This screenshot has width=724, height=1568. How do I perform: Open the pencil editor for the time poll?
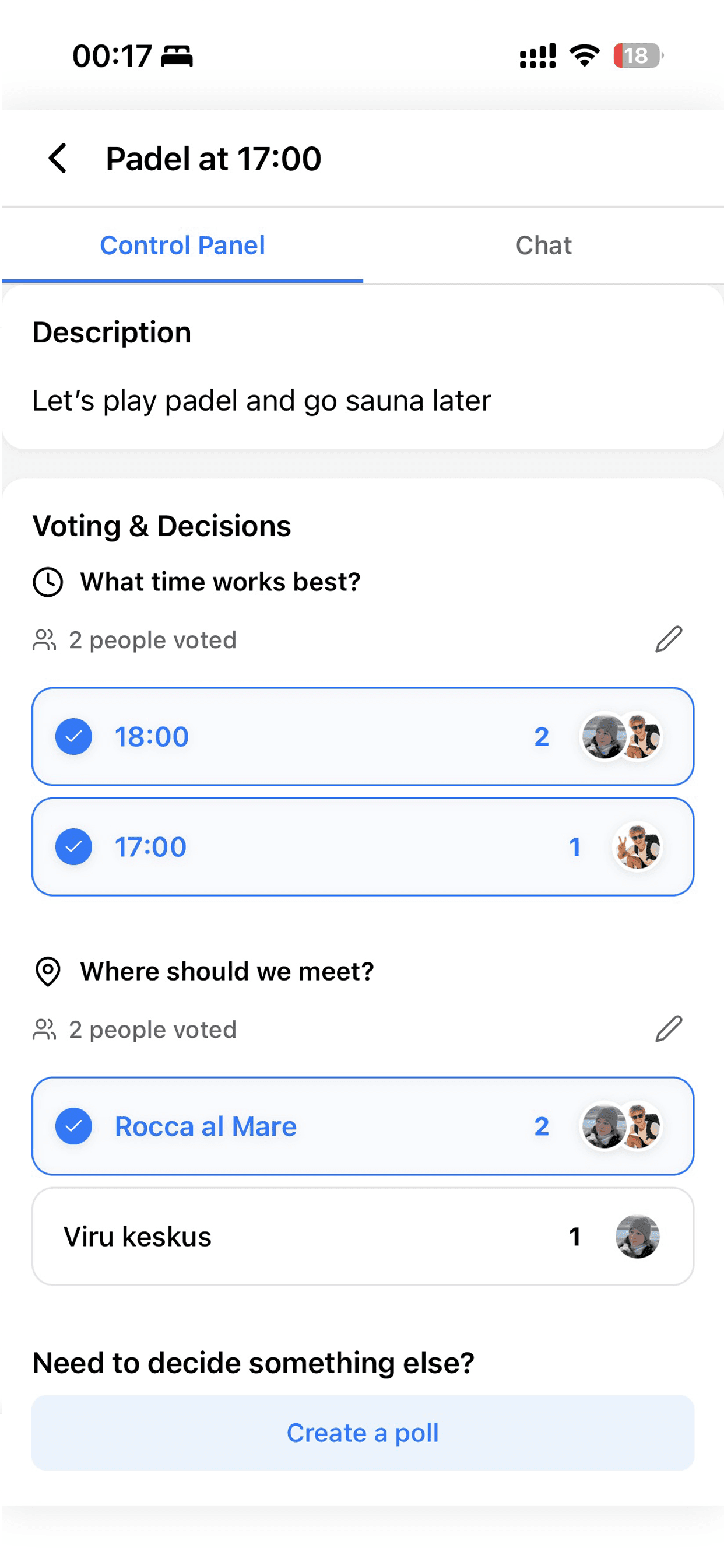point(668,640)
